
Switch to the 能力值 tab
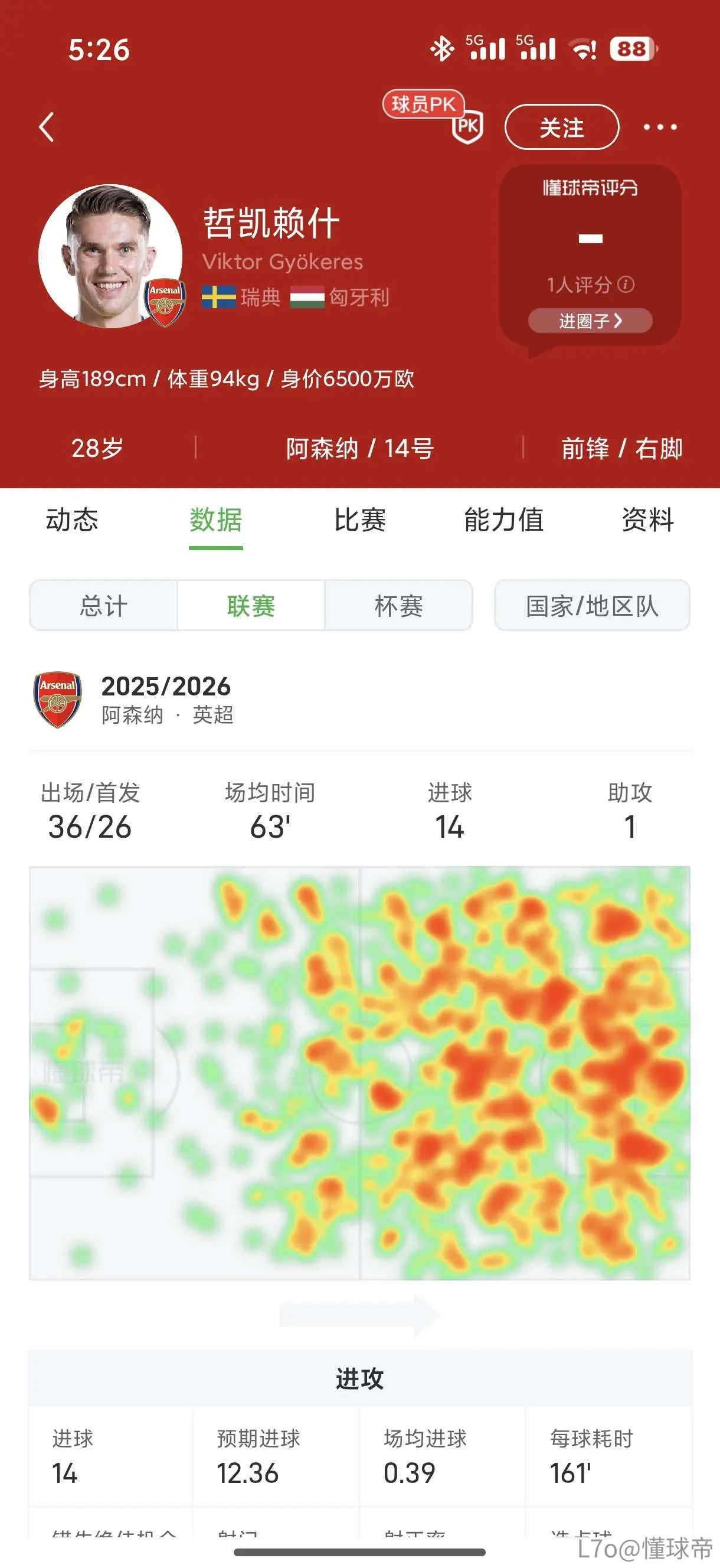coord(503,521)
